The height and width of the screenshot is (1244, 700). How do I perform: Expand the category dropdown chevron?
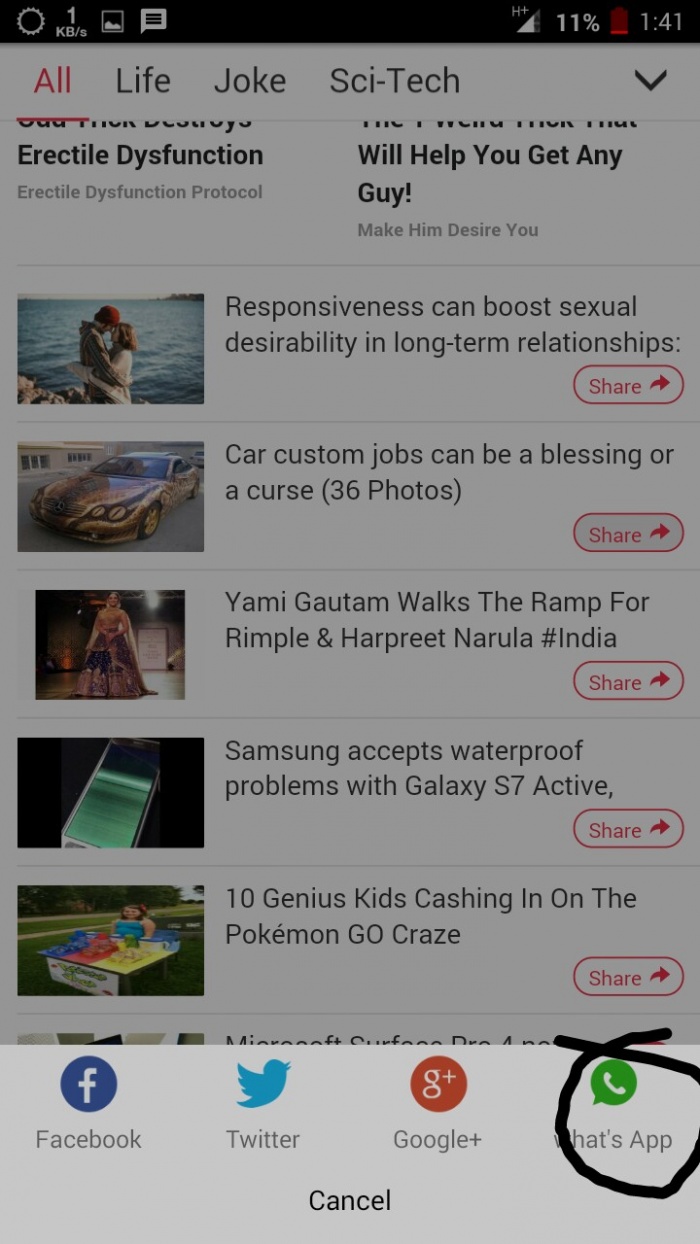click(x=650, y=81)
